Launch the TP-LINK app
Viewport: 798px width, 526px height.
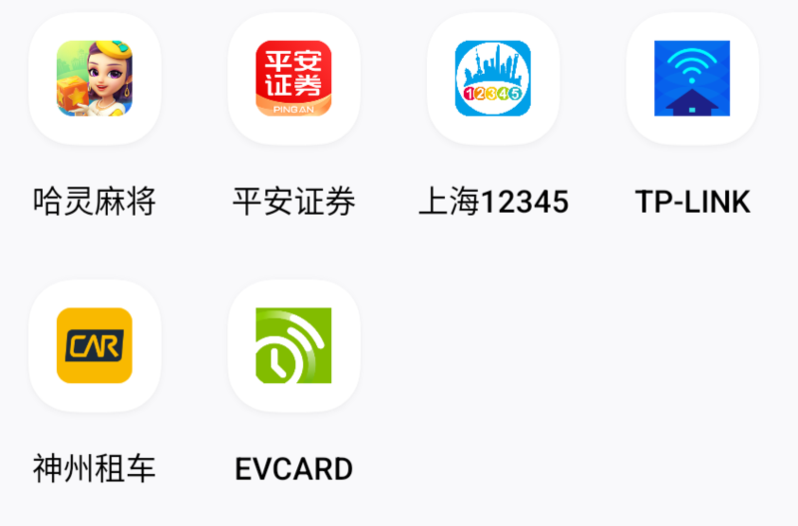pos(692,79)
